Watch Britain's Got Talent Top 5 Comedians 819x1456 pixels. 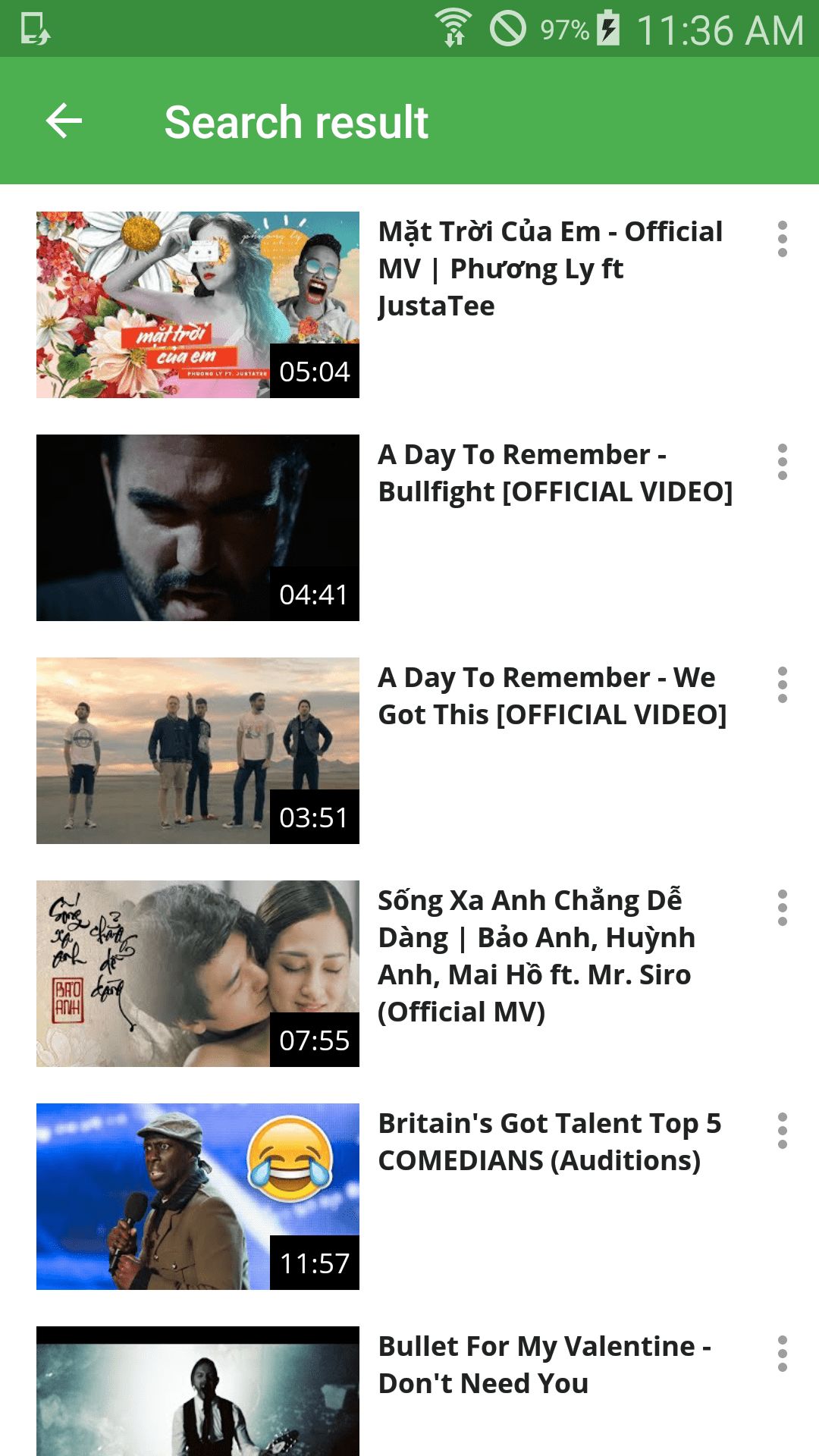point(198,1197)
